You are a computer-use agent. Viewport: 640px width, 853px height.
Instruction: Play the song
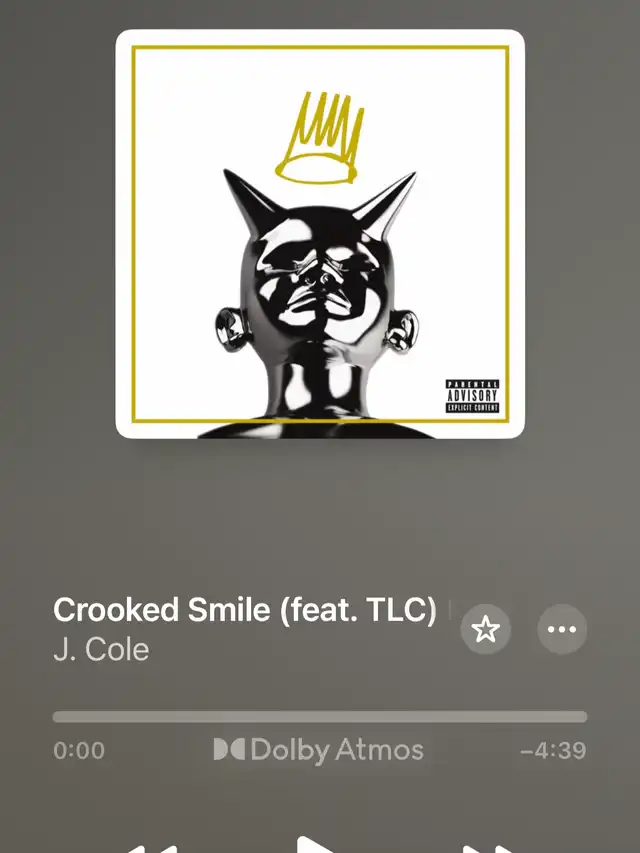tap(317, 844)
